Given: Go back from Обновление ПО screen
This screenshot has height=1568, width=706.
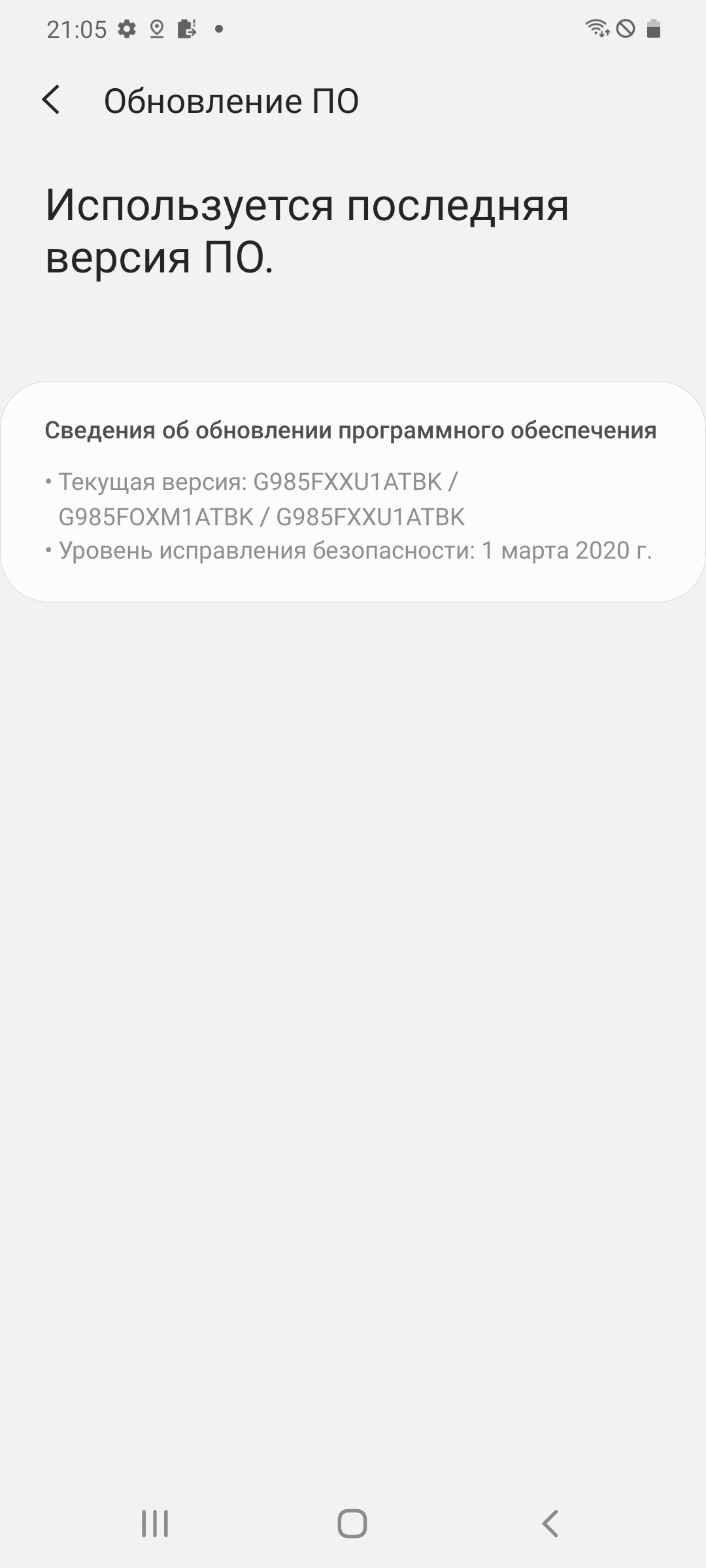Looking at the screenshot, I should (51, 101).
